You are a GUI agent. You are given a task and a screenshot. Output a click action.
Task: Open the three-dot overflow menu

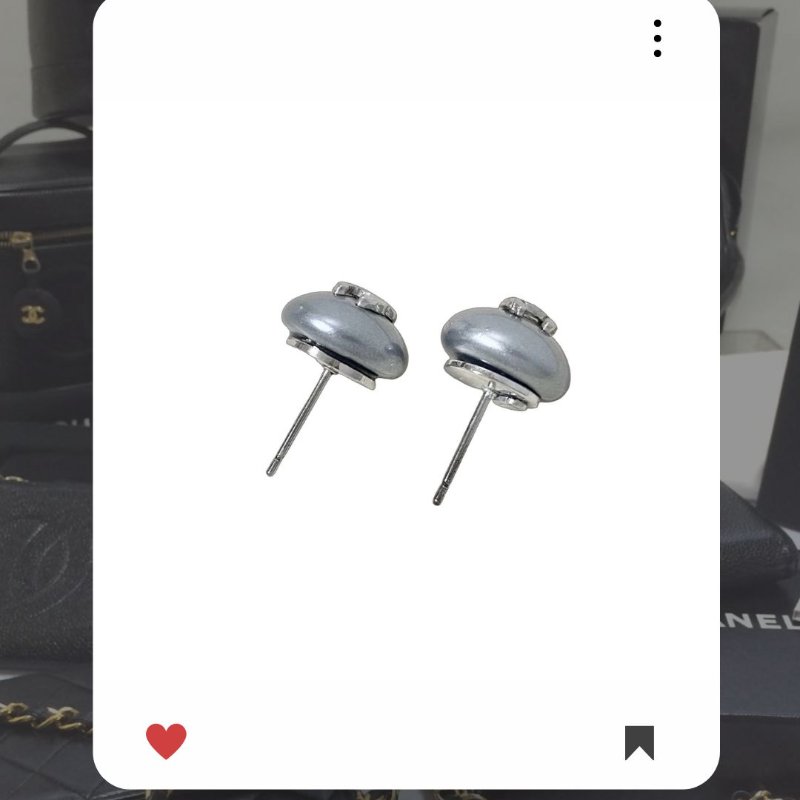click(x=657, y=38)
